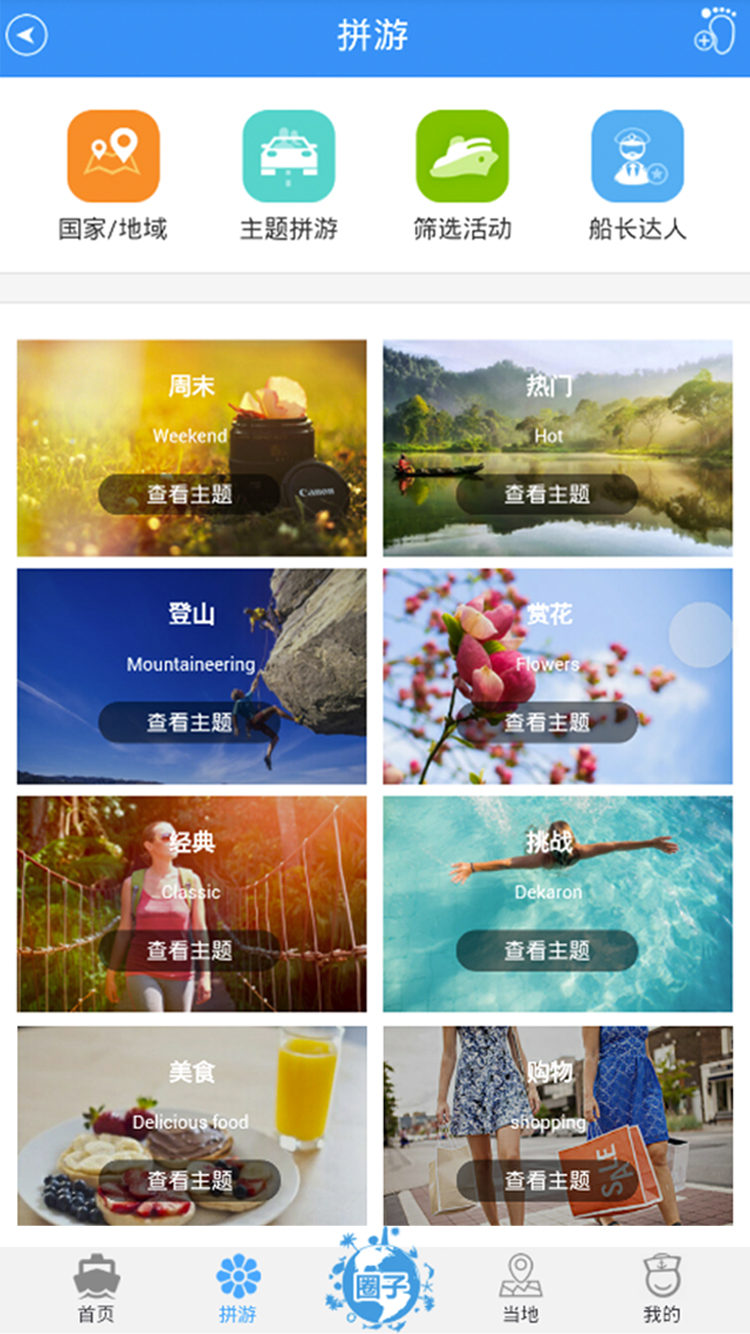The image size is (750, 1334).
Task: View the 美食 Delicious food theme
Action: coord(189,1180)
